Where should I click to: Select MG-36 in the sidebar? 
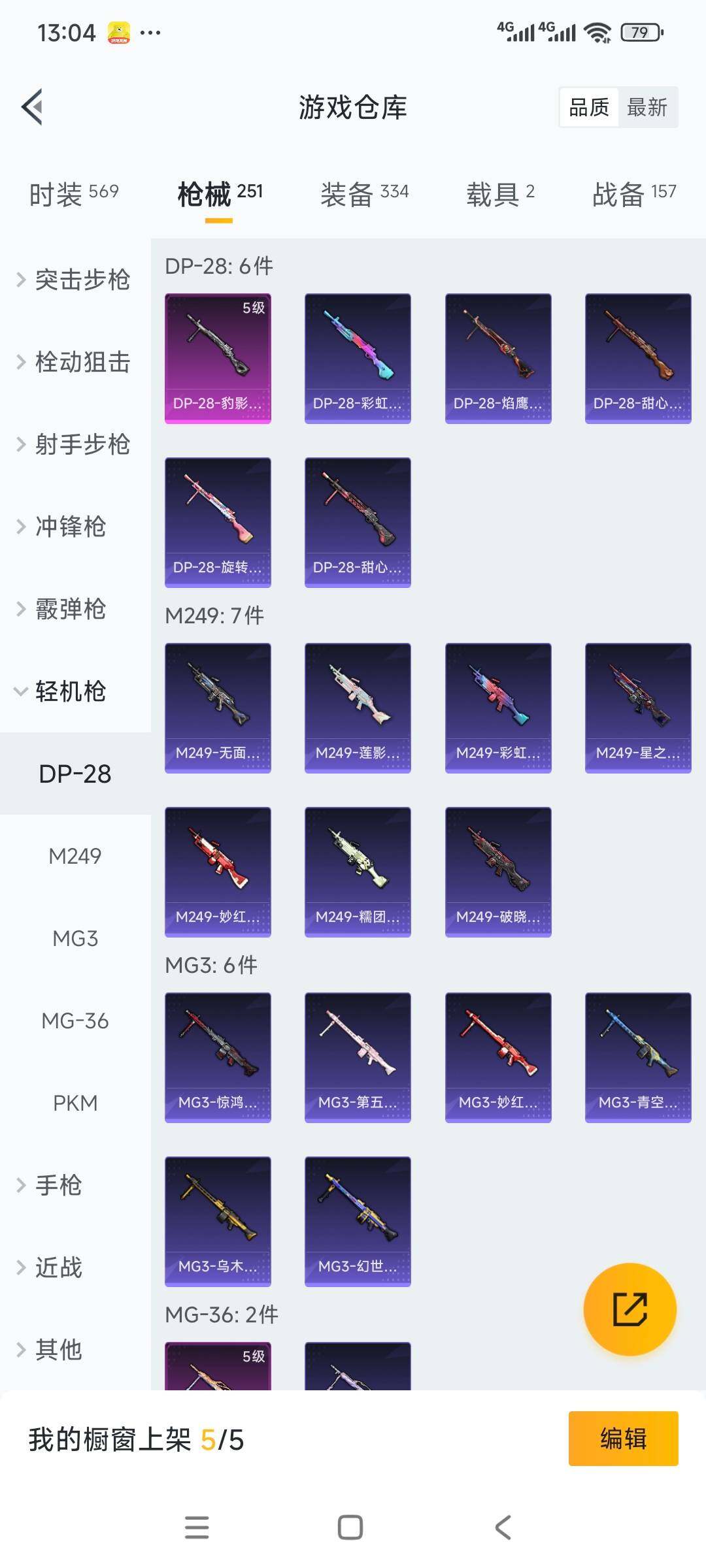75,1021
